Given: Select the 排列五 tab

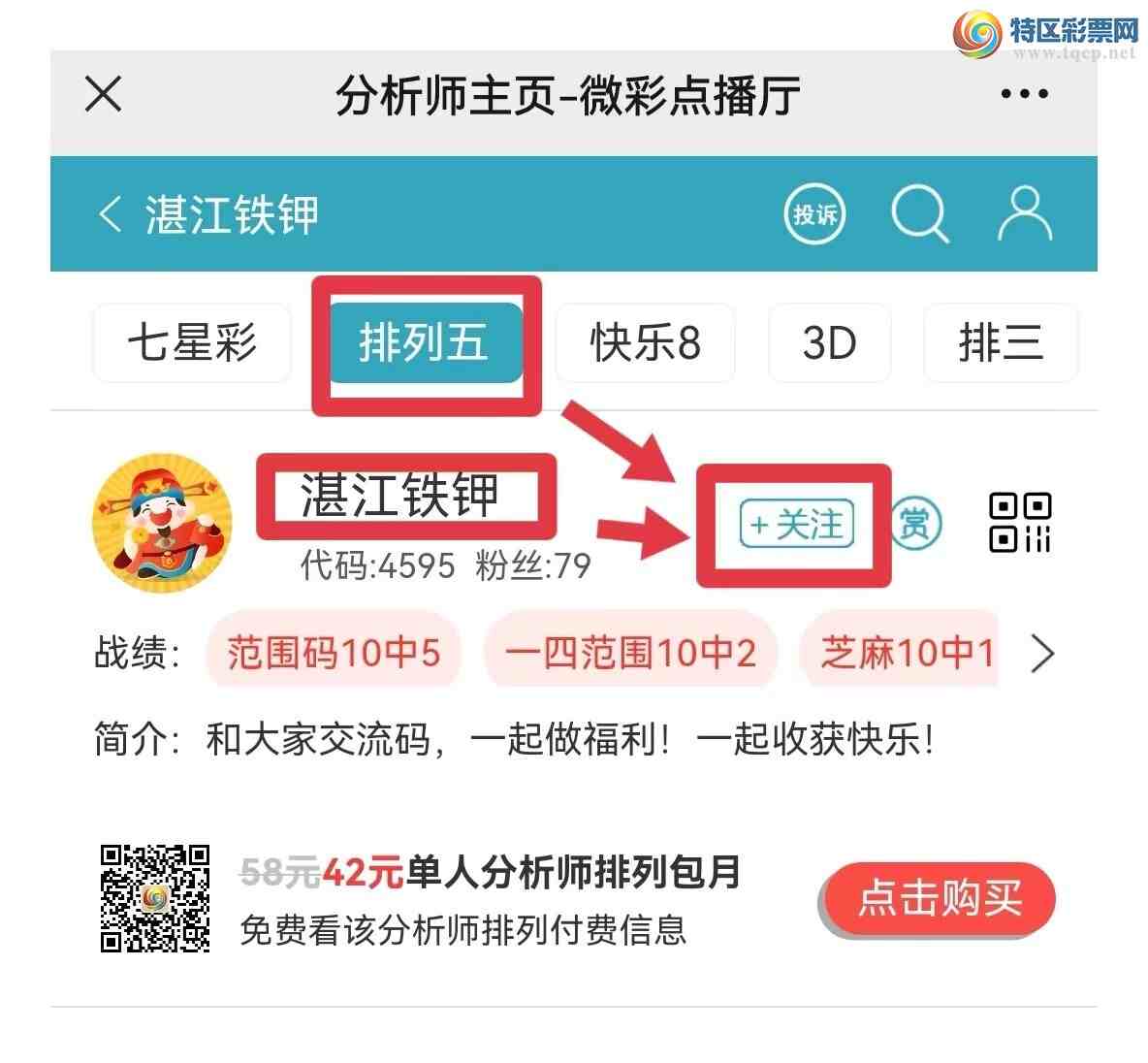Looking at the screenshot, I should [x=424, y=342].
